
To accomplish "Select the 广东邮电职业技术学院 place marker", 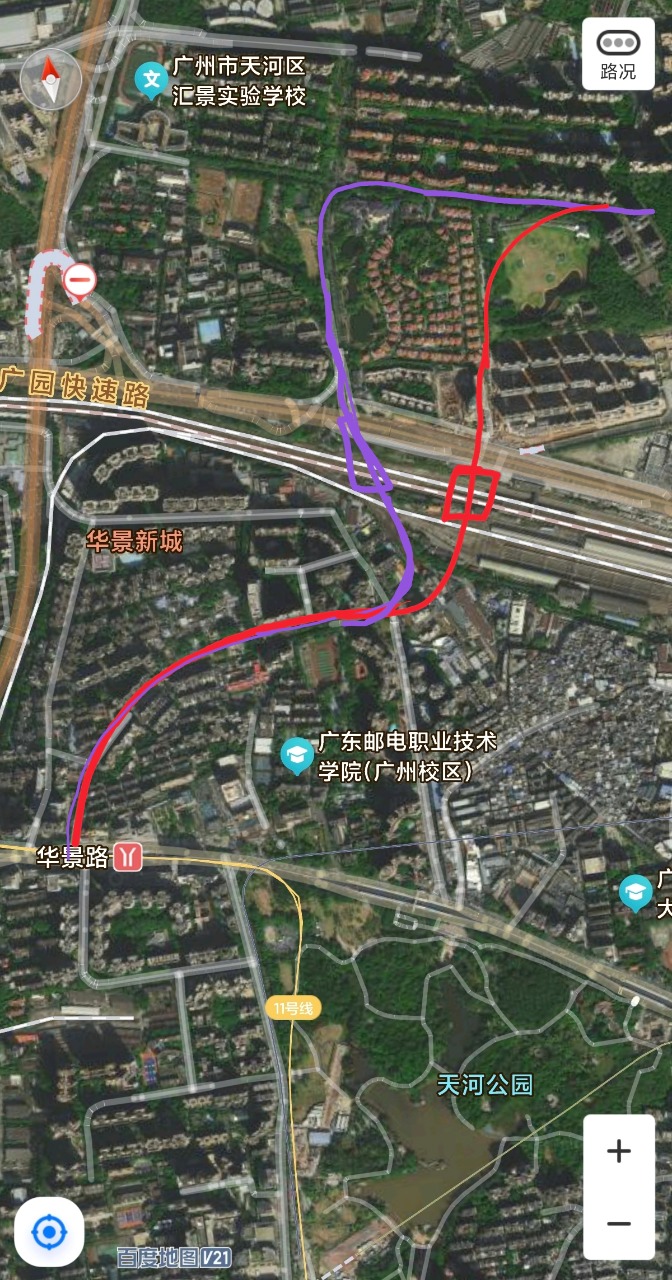I will point(296,756).
